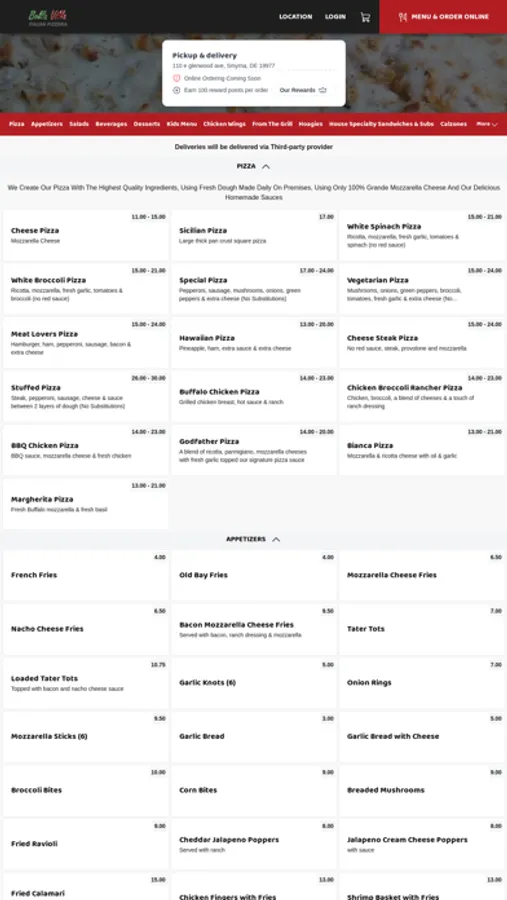507x900 pixels.
Task: Open the Location page
Action: click(x=296, y=17)
